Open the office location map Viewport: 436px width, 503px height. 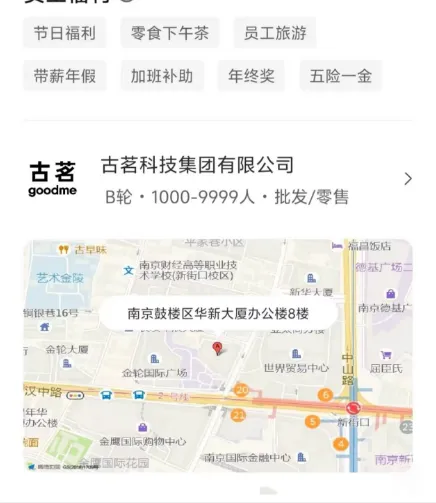(218, 355)
